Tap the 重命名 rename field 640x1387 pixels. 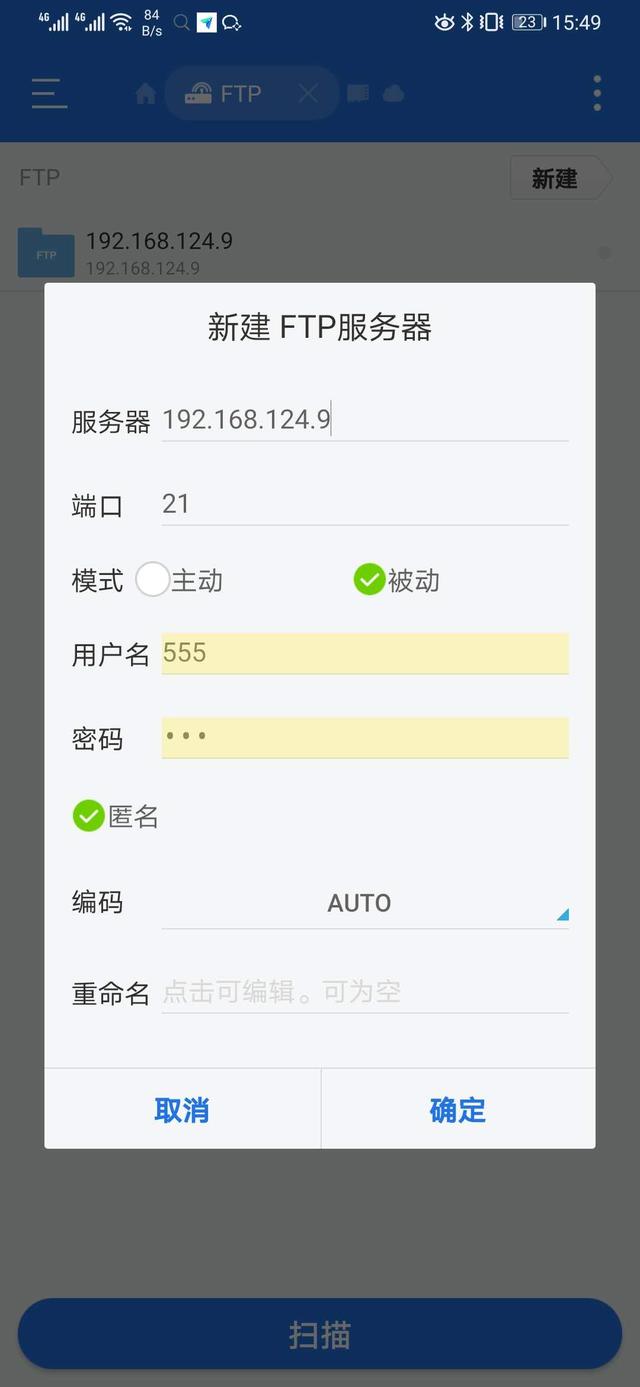364,992
